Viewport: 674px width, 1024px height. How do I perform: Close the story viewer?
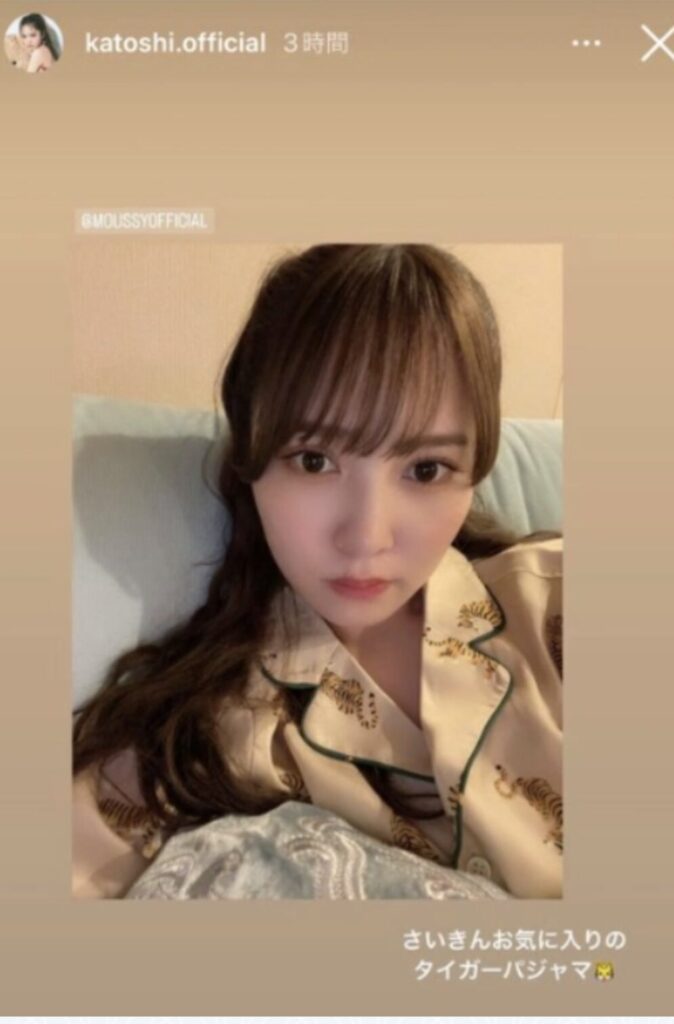pyautogui.click(x=656, y=44)
